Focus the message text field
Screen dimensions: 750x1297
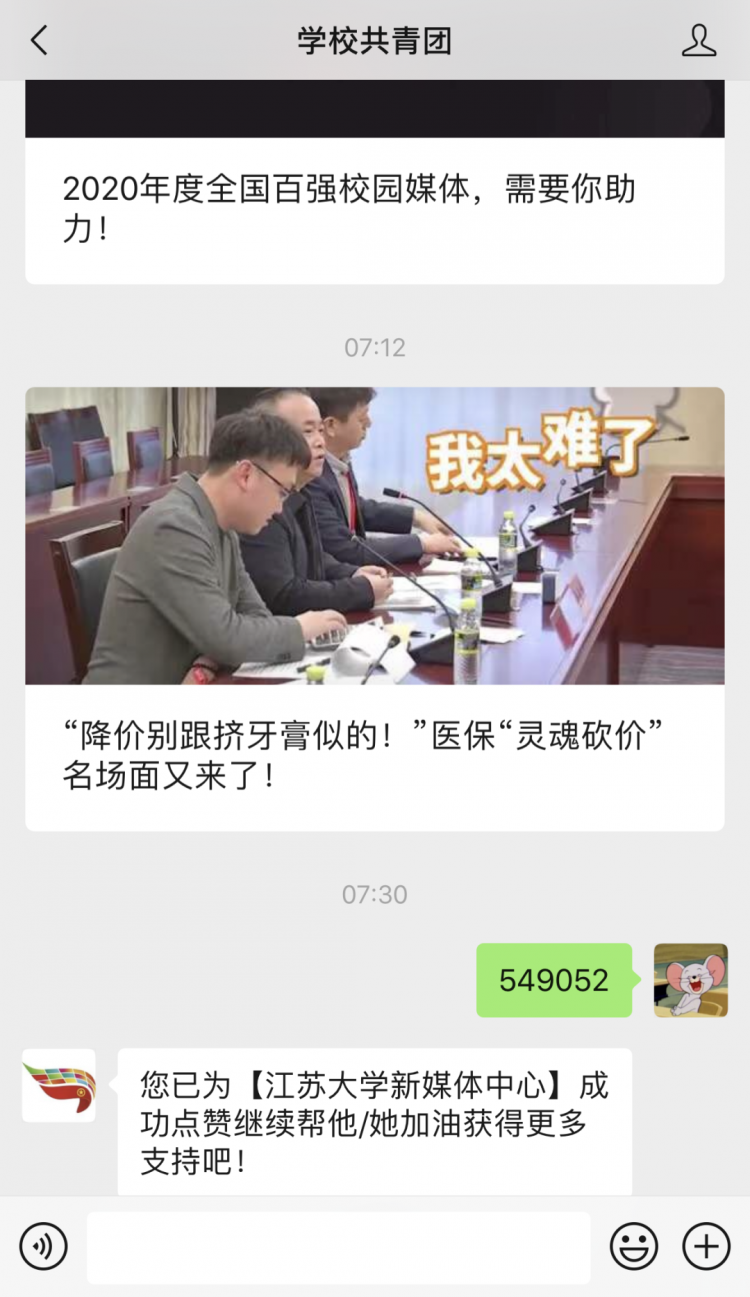tap(338, 1247)
